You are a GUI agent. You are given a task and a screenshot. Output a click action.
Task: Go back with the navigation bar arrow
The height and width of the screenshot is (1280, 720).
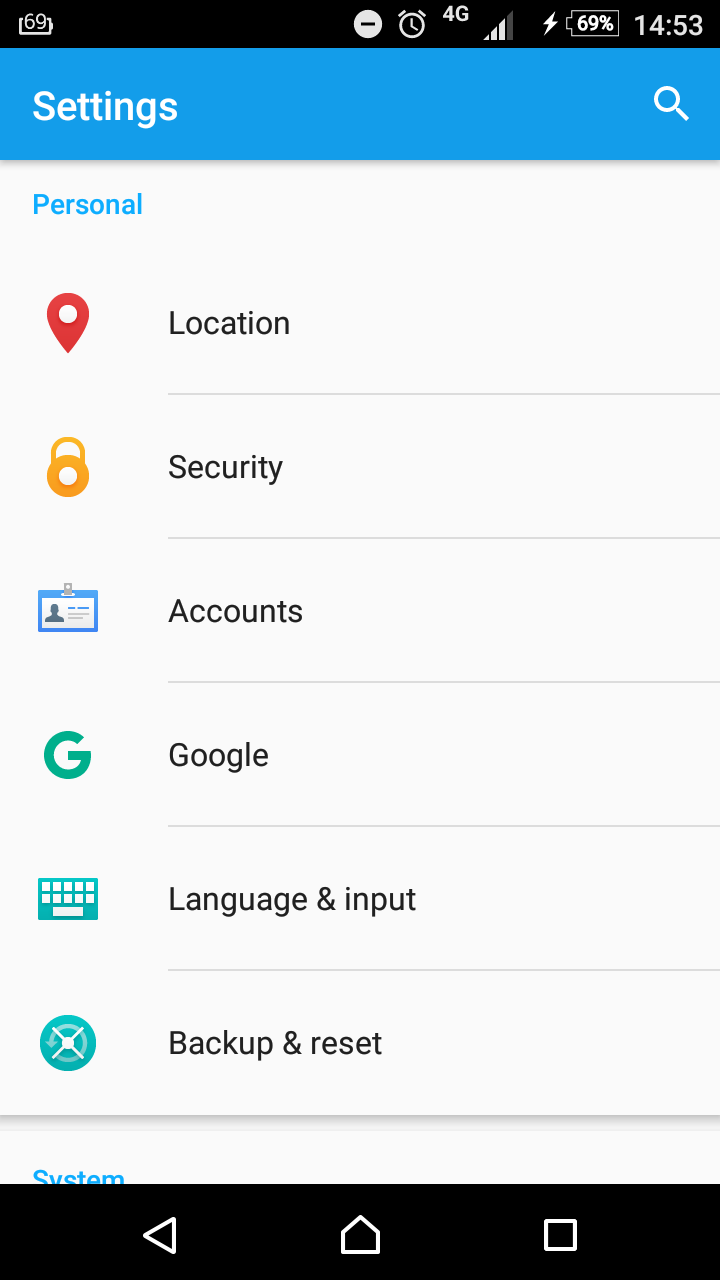(x=160, y=1235)
